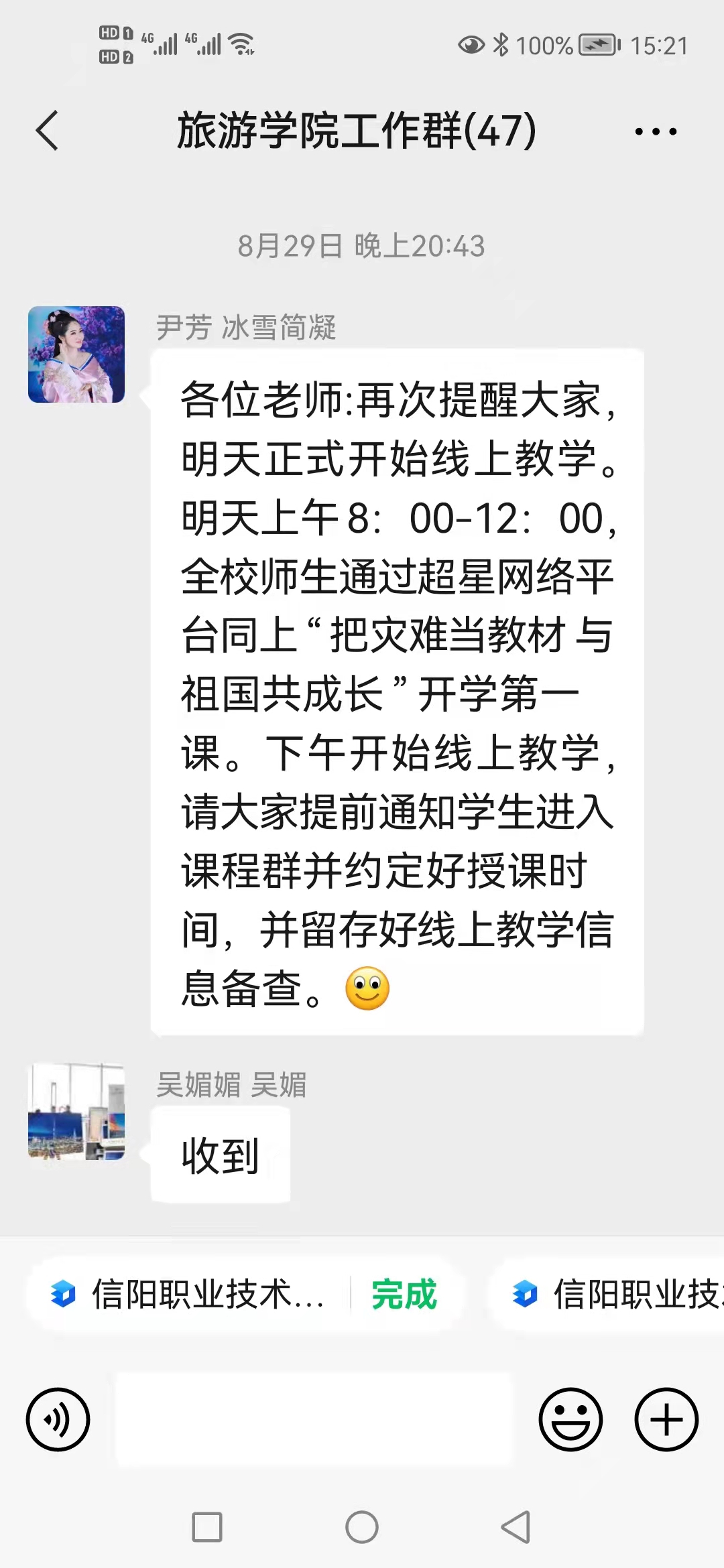Go to the phone home screen

[362, 1527]
